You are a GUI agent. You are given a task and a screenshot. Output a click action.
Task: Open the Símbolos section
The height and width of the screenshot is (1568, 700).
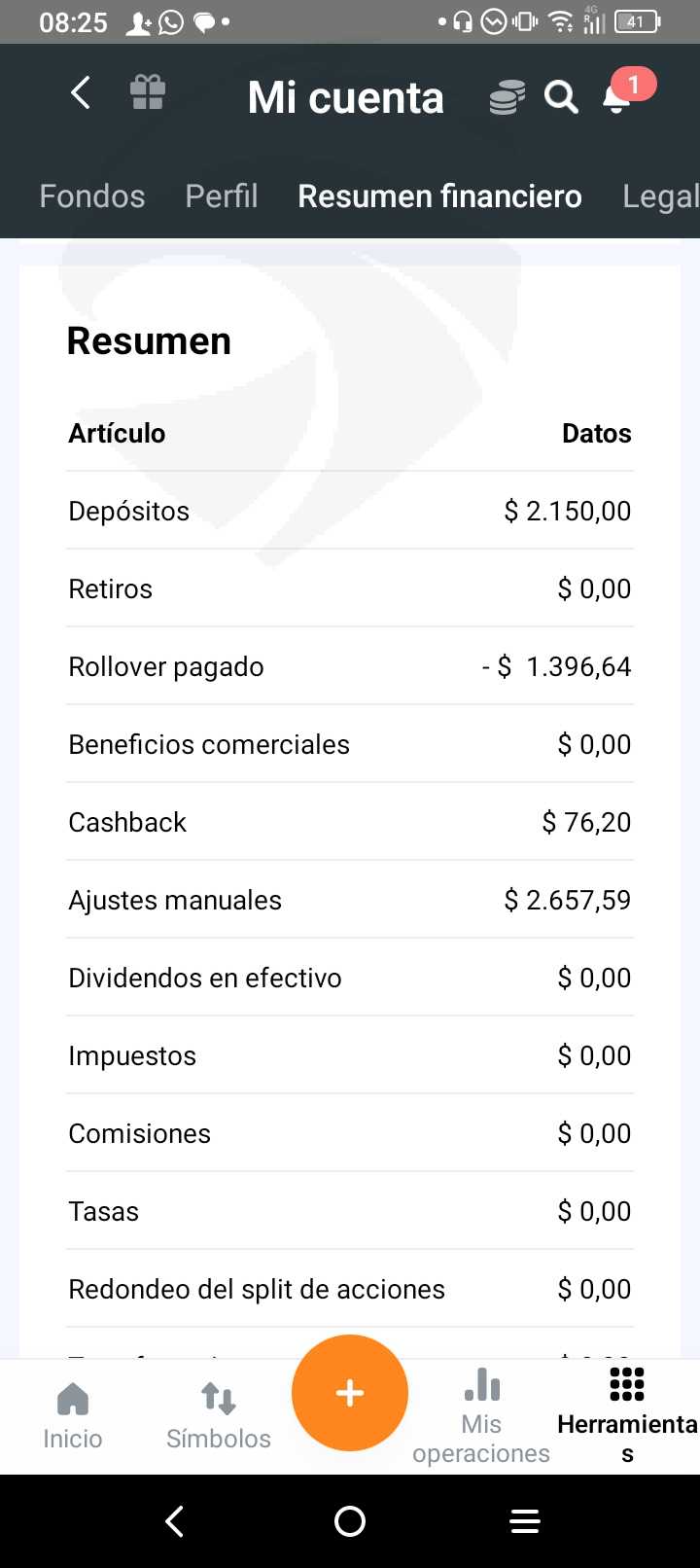pyautogui.click(x=219, y=1416)
